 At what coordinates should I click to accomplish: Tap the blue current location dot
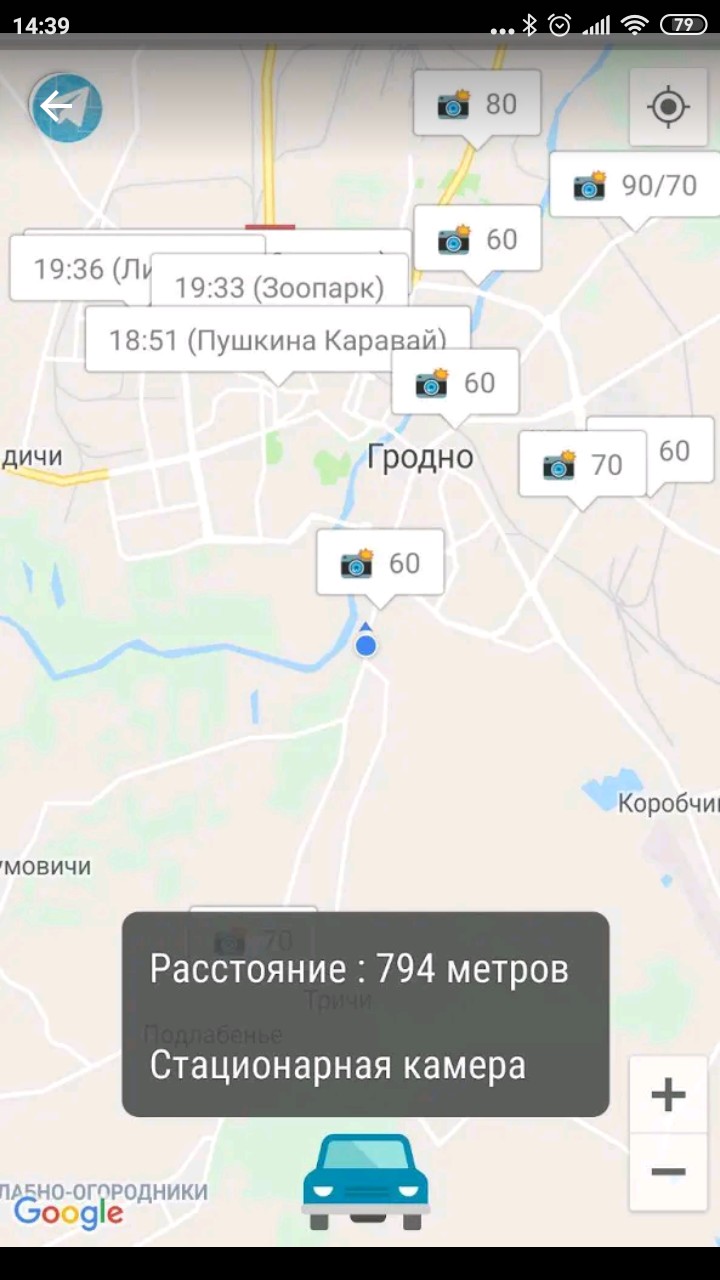[x=366, y=645]
